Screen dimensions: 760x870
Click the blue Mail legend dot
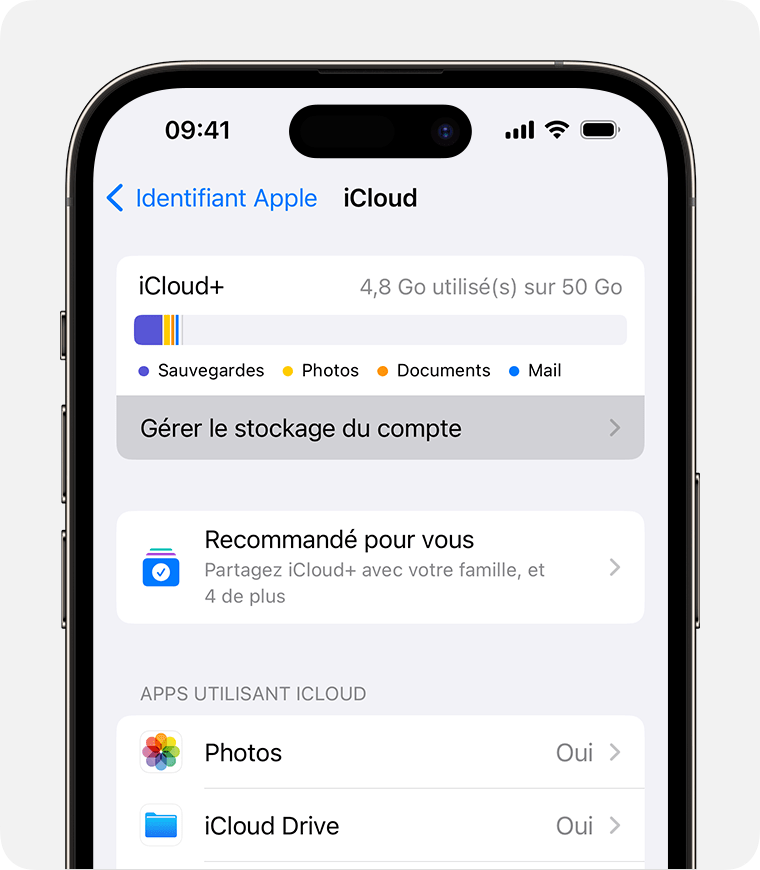point(514,370)
